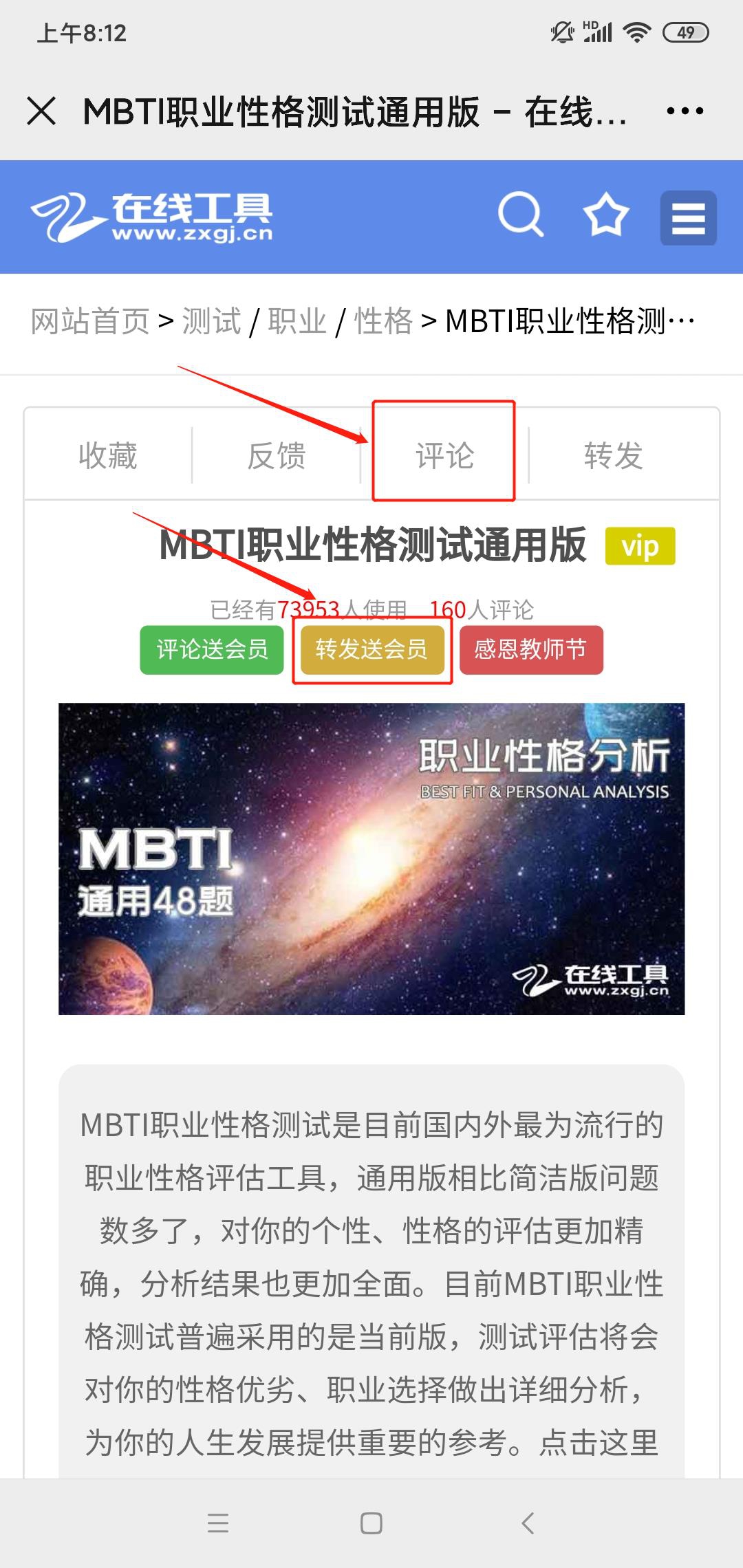The width and height of the screenshot is (743, 1568).
Task: Open the hamburger menu
Action: pos(688,218)
